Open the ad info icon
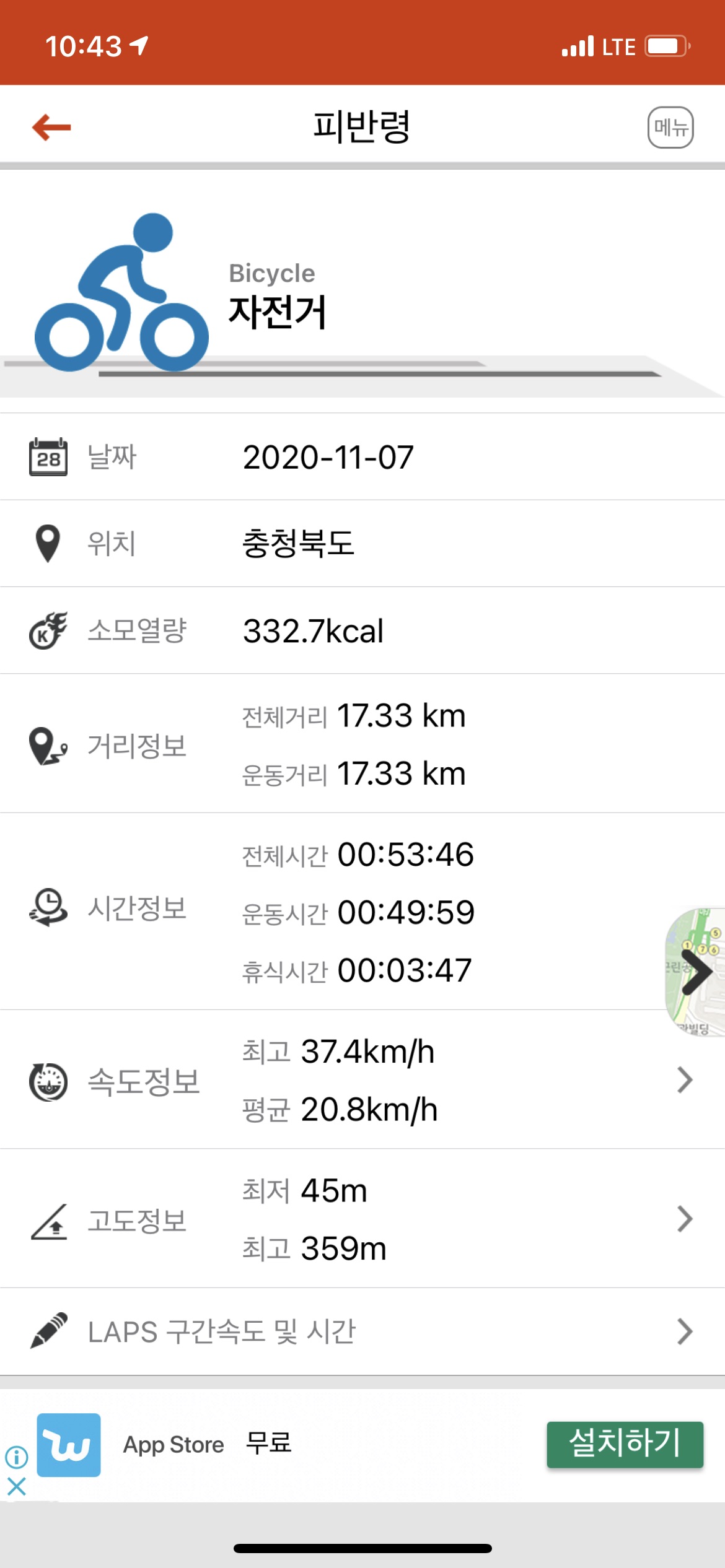 (x=17, y=1457)
